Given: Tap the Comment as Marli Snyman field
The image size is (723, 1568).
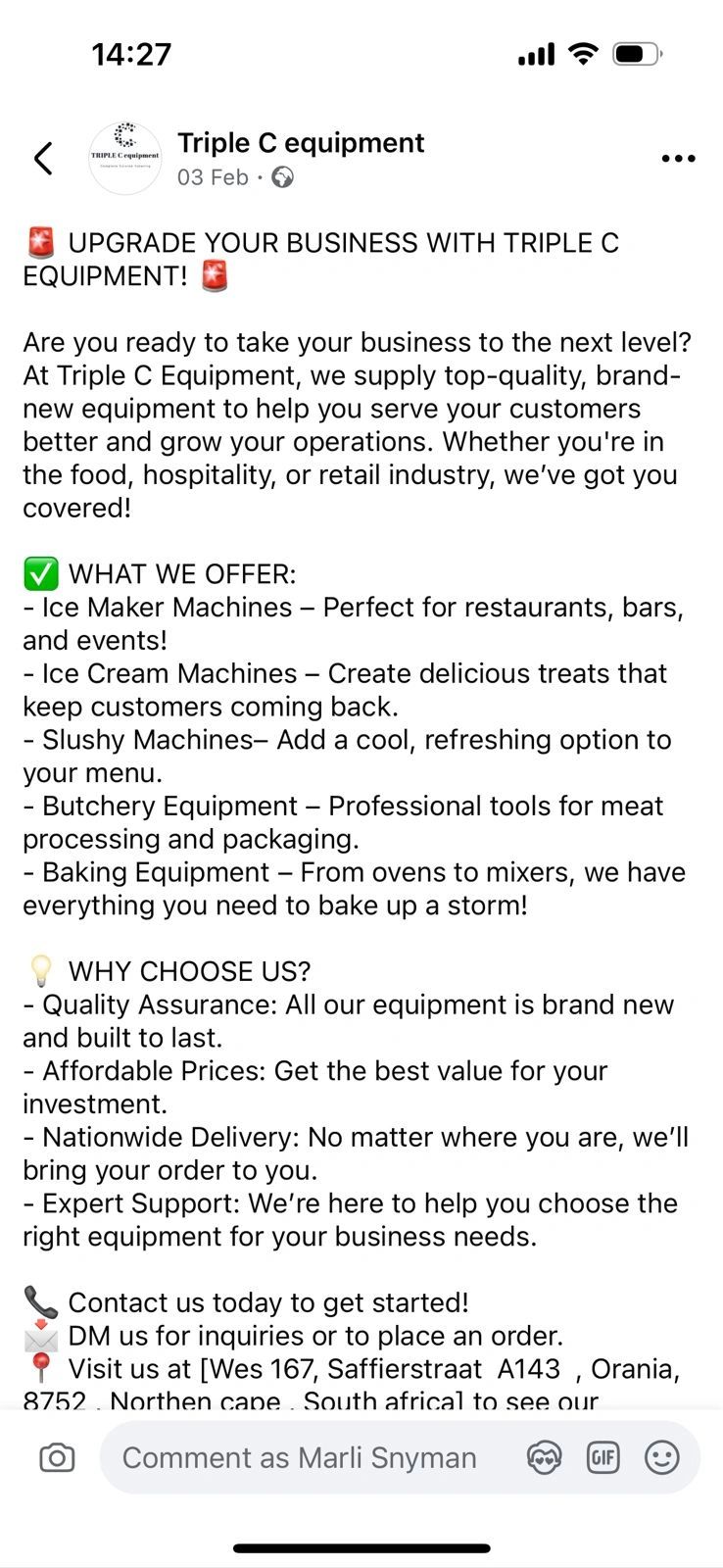Looking at the screenshot, I should point(299,1458).
